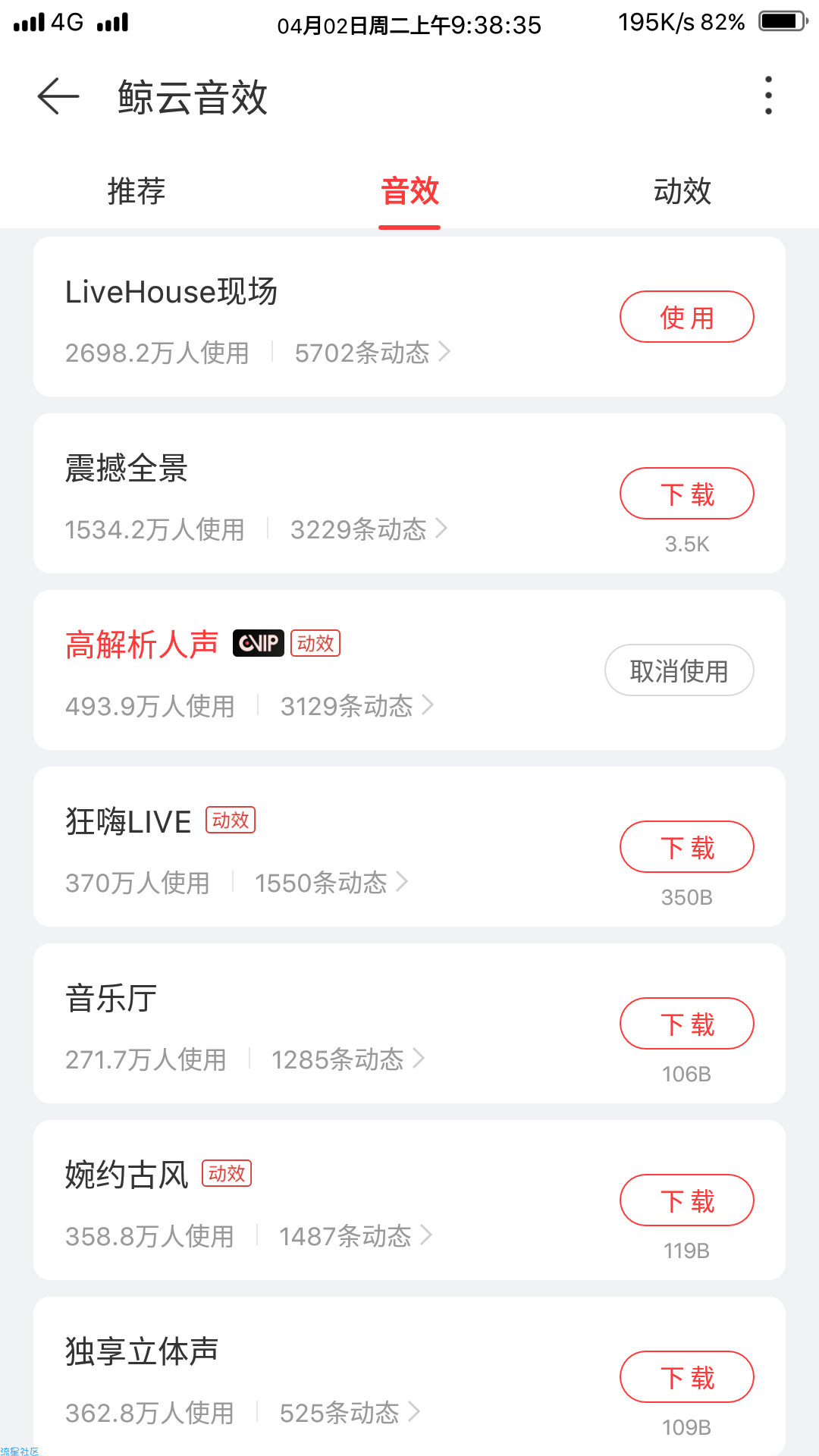Download the 独享立体声 sound effect
819x1456 pixels.
pyautogui.click(x=687, y=1377)
